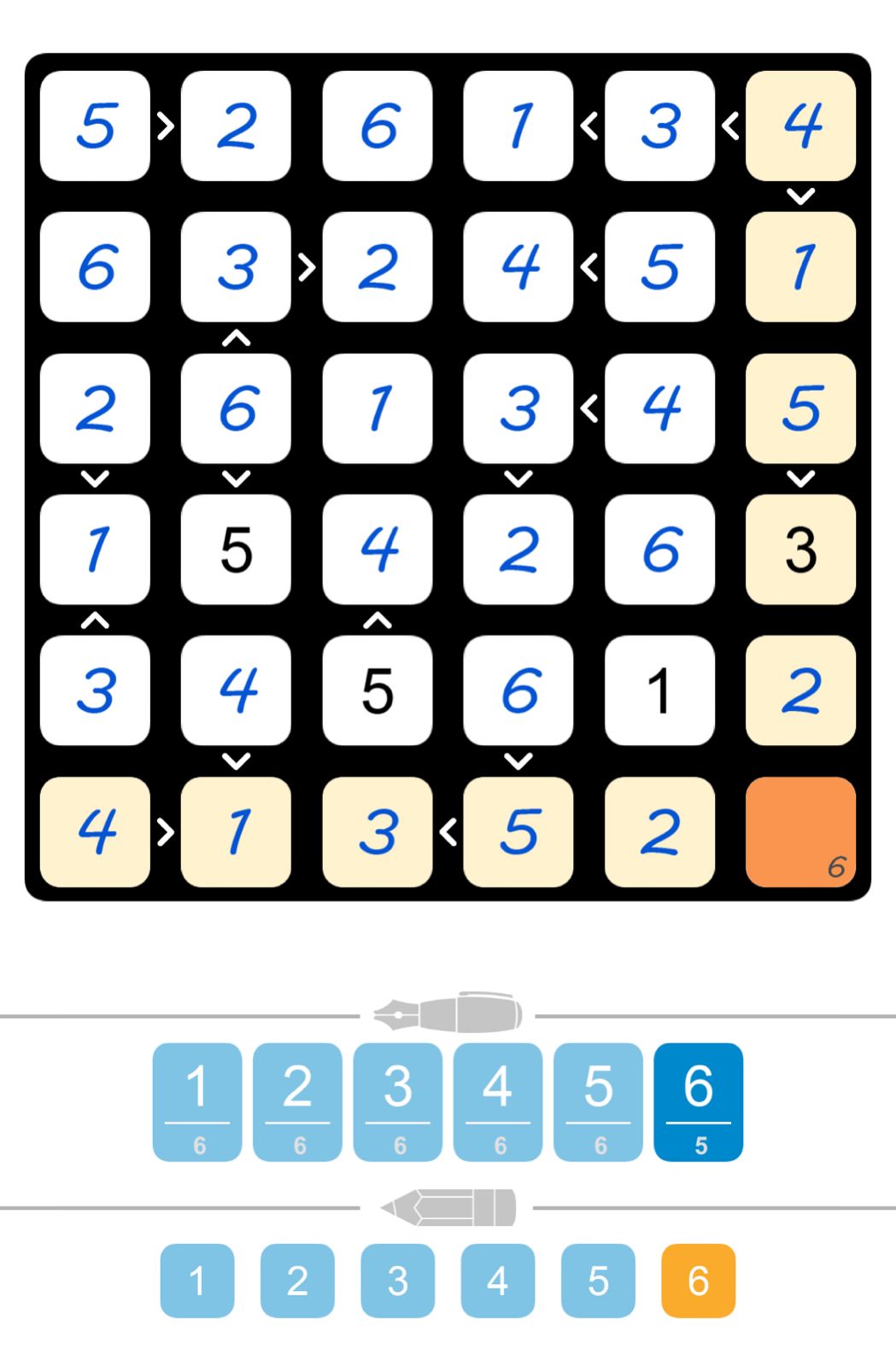The height and width of the screenshot is (1367, 896).
Task: Enter pen number 1
Action: pyautogui.click(x=197, y=1101)
